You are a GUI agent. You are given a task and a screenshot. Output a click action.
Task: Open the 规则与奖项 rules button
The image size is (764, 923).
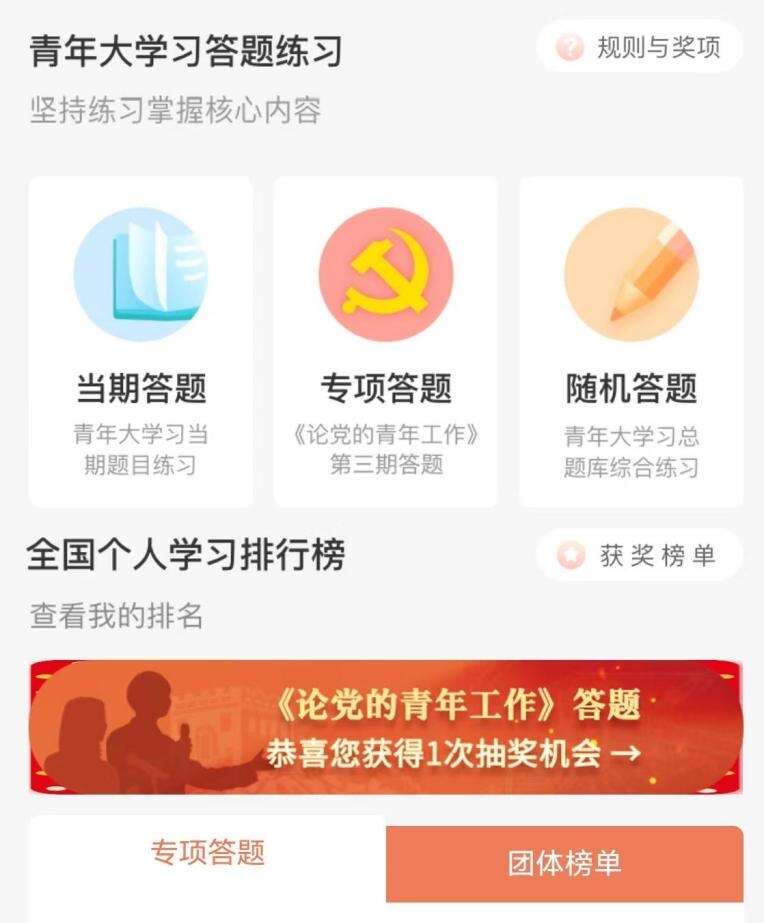point(640,47)
